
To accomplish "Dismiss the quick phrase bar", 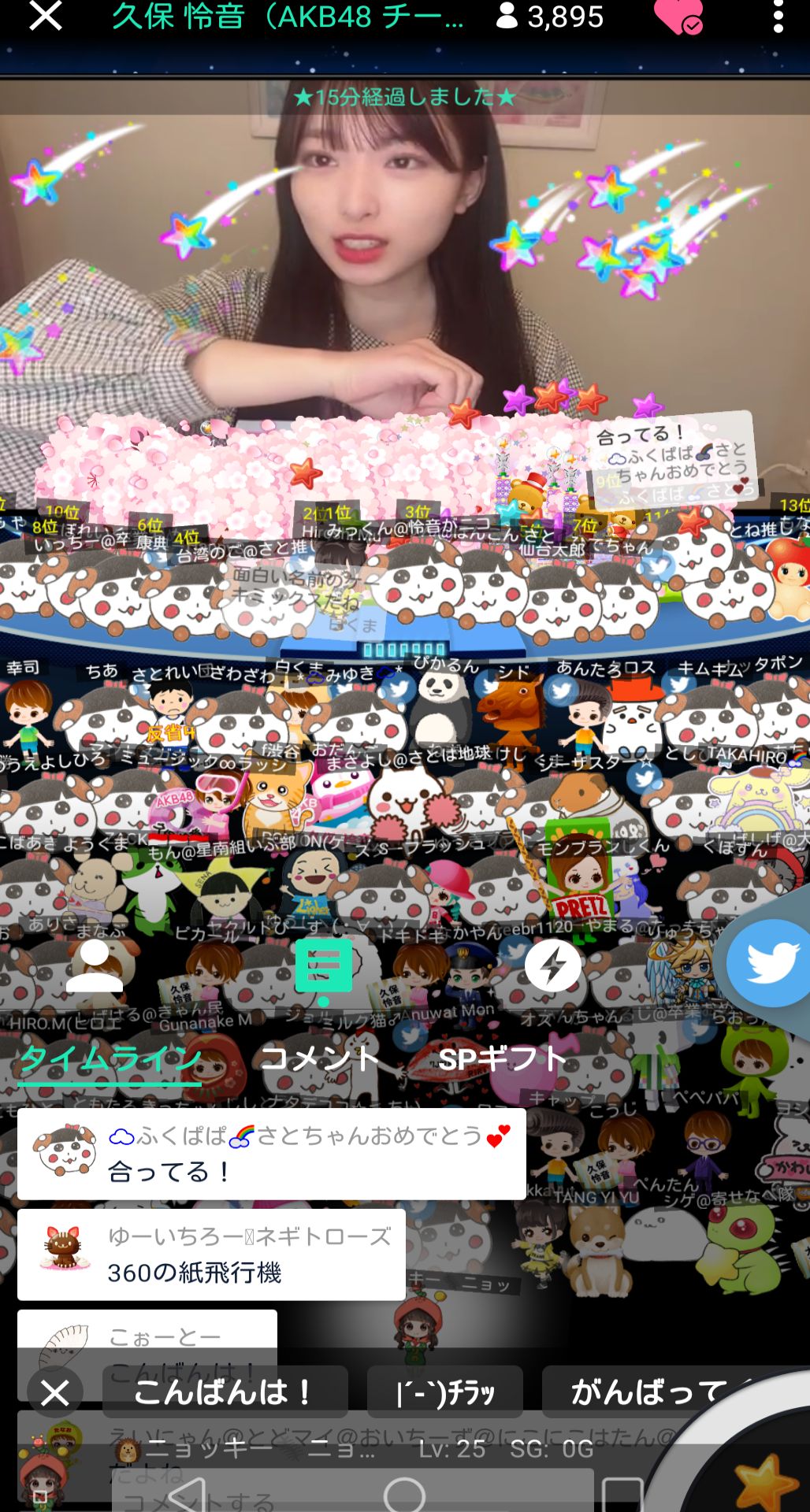I will click(55, 1393).
